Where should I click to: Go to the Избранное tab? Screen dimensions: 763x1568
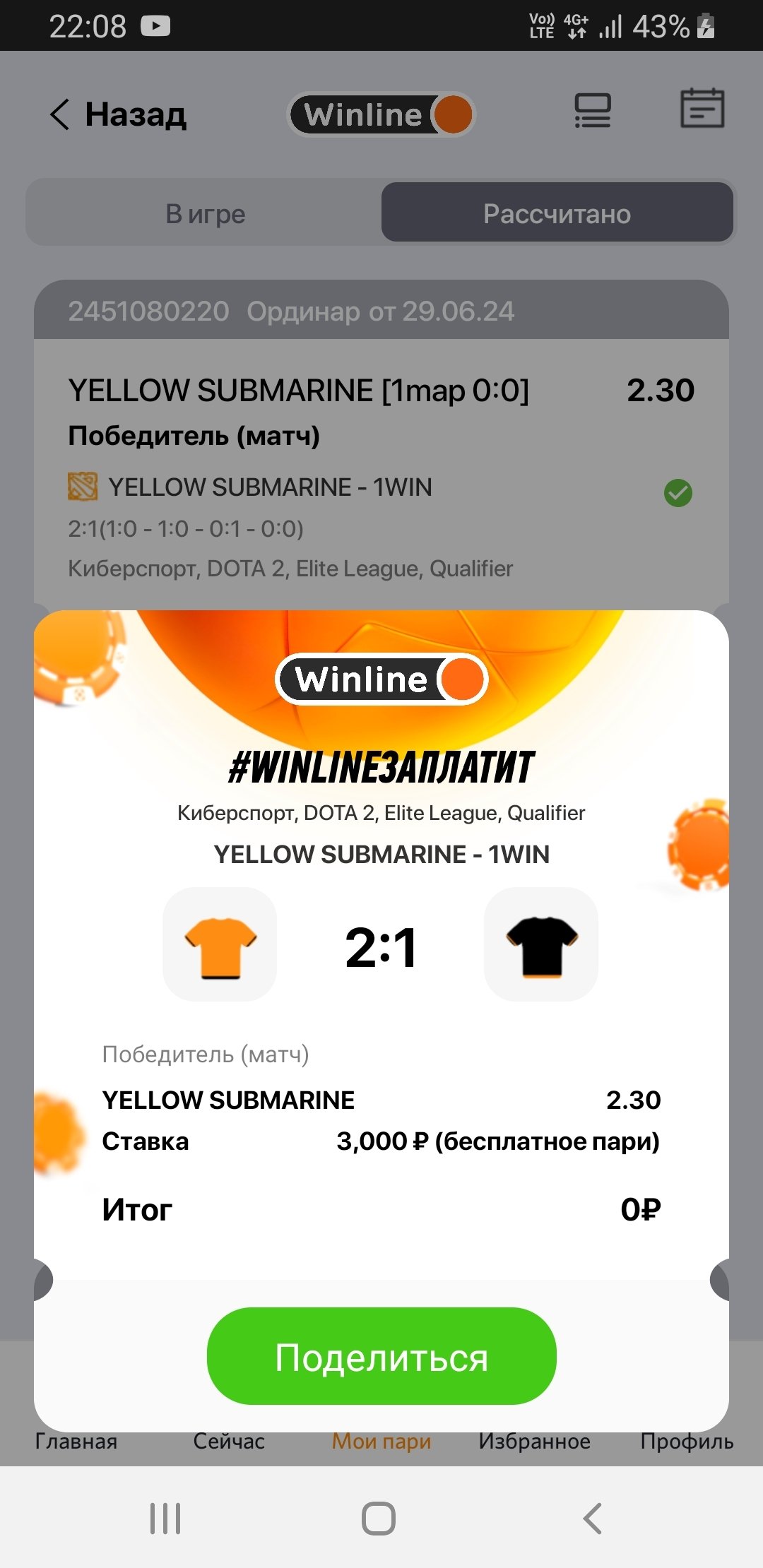point(534,1442)
